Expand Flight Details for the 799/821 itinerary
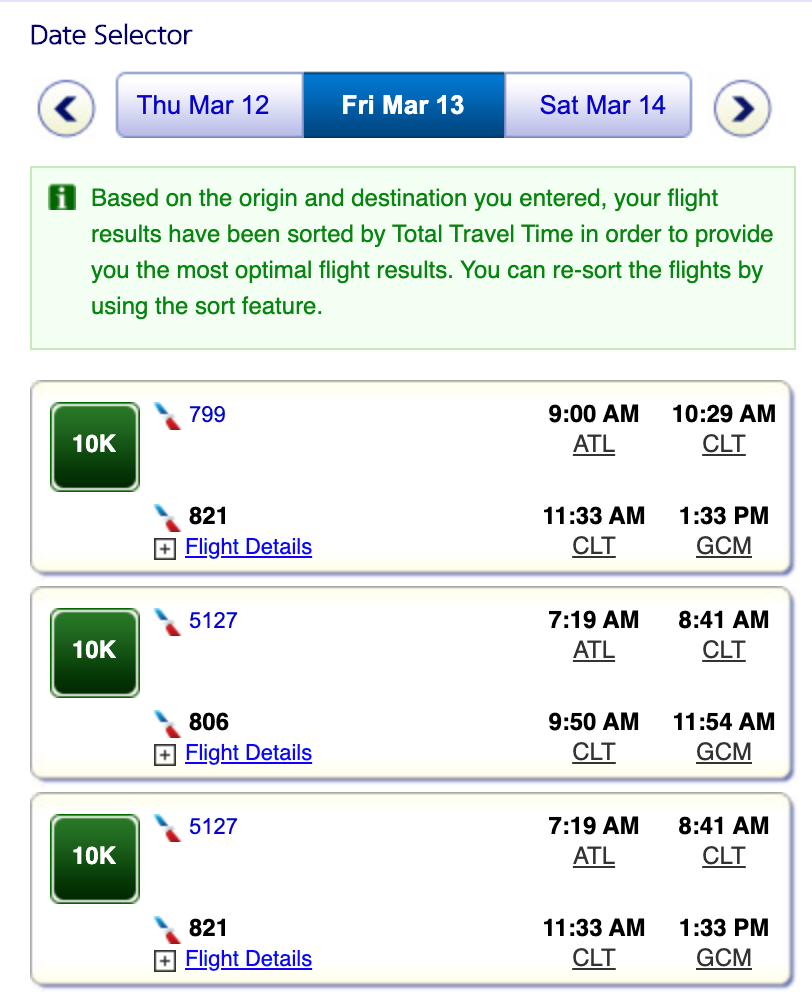The width and height of the screenshot is (812, 992). coord(248,547)
